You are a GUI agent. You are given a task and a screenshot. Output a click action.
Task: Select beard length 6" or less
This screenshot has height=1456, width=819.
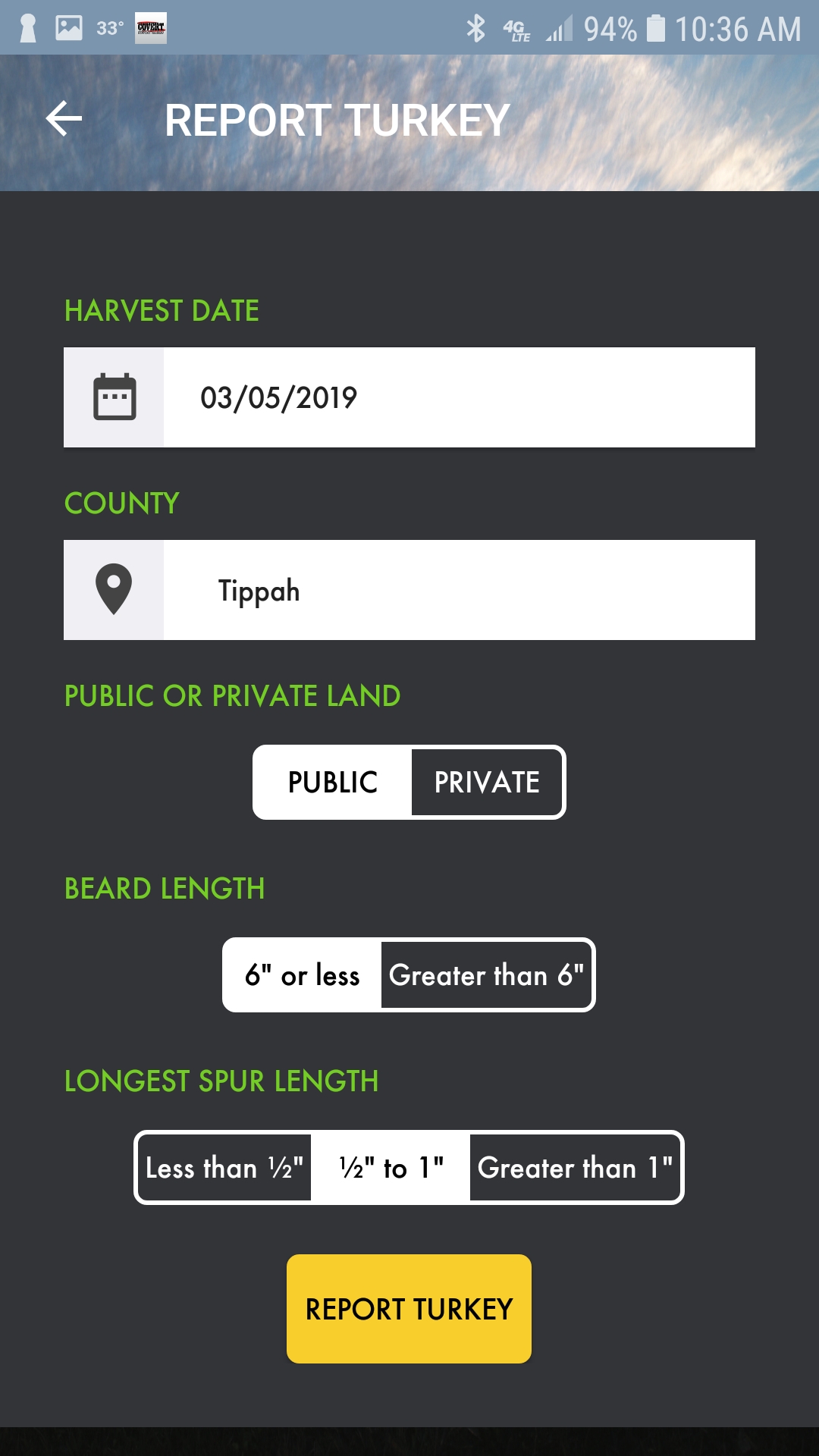(x=303, y=974)
